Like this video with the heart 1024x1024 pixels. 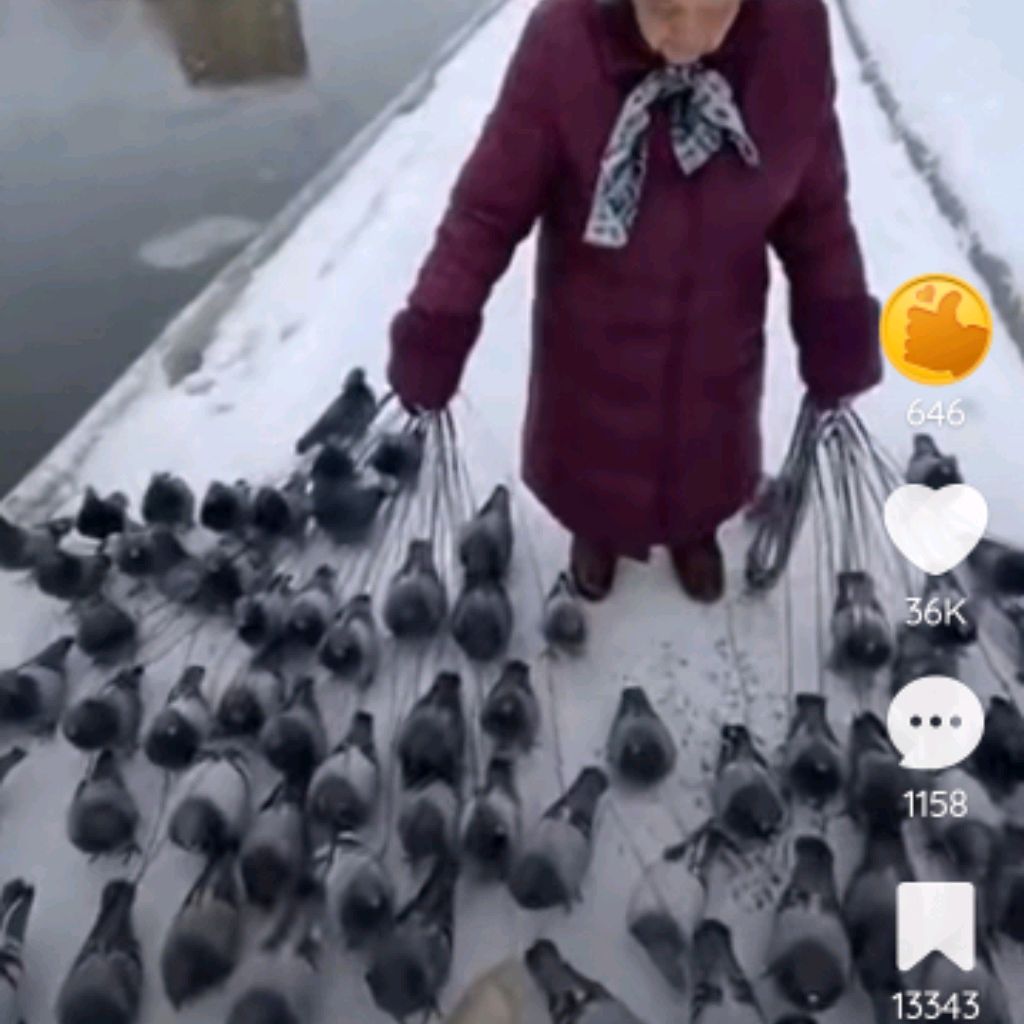pos(935,529)
